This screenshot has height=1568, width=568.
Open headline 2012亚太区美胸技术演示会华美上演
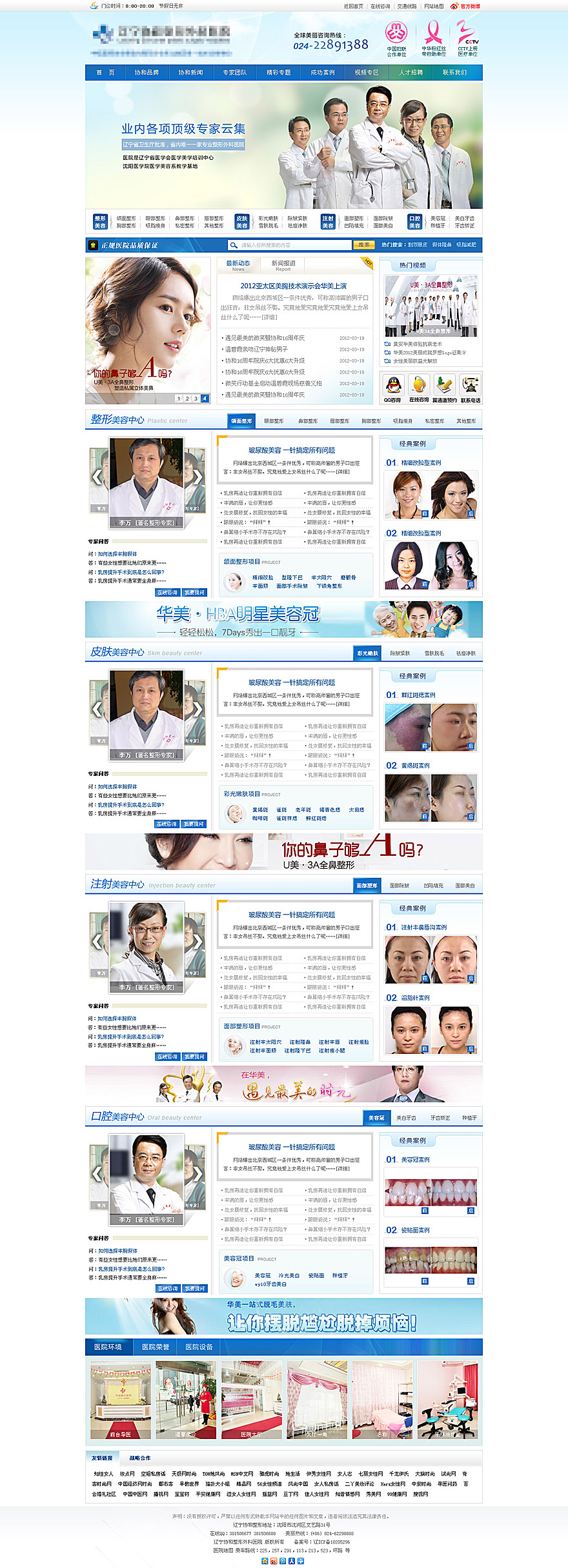(294, 286)
